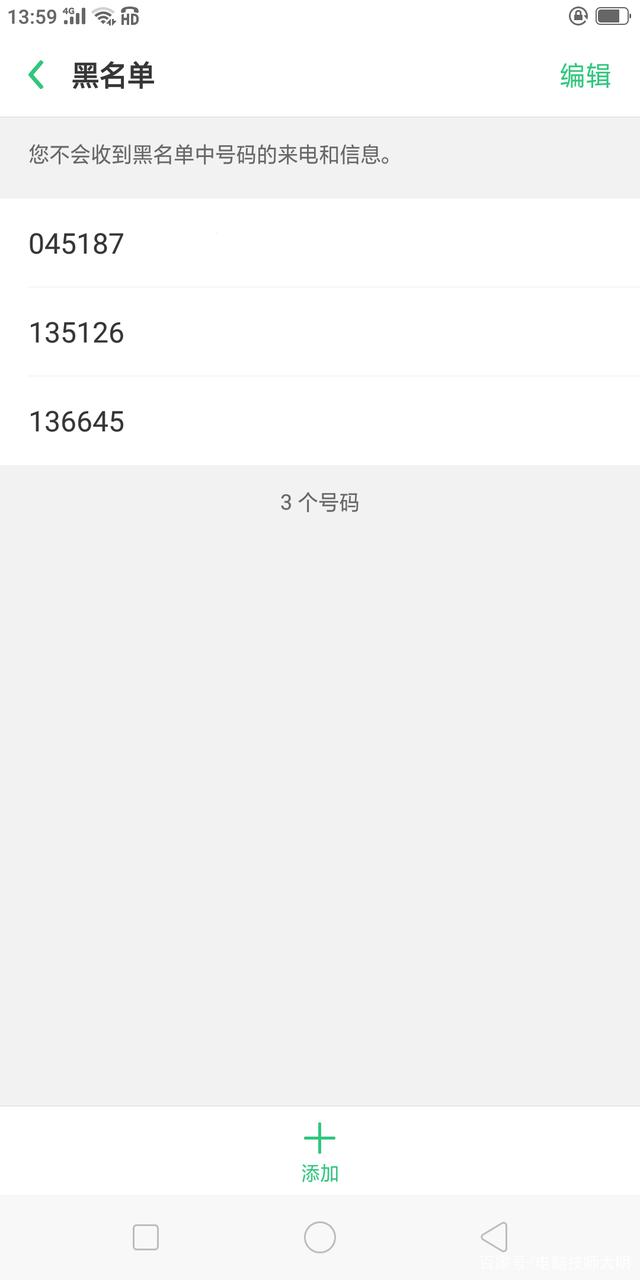Go to the home screen
640x1280 pixels.
pos(320,1237)
